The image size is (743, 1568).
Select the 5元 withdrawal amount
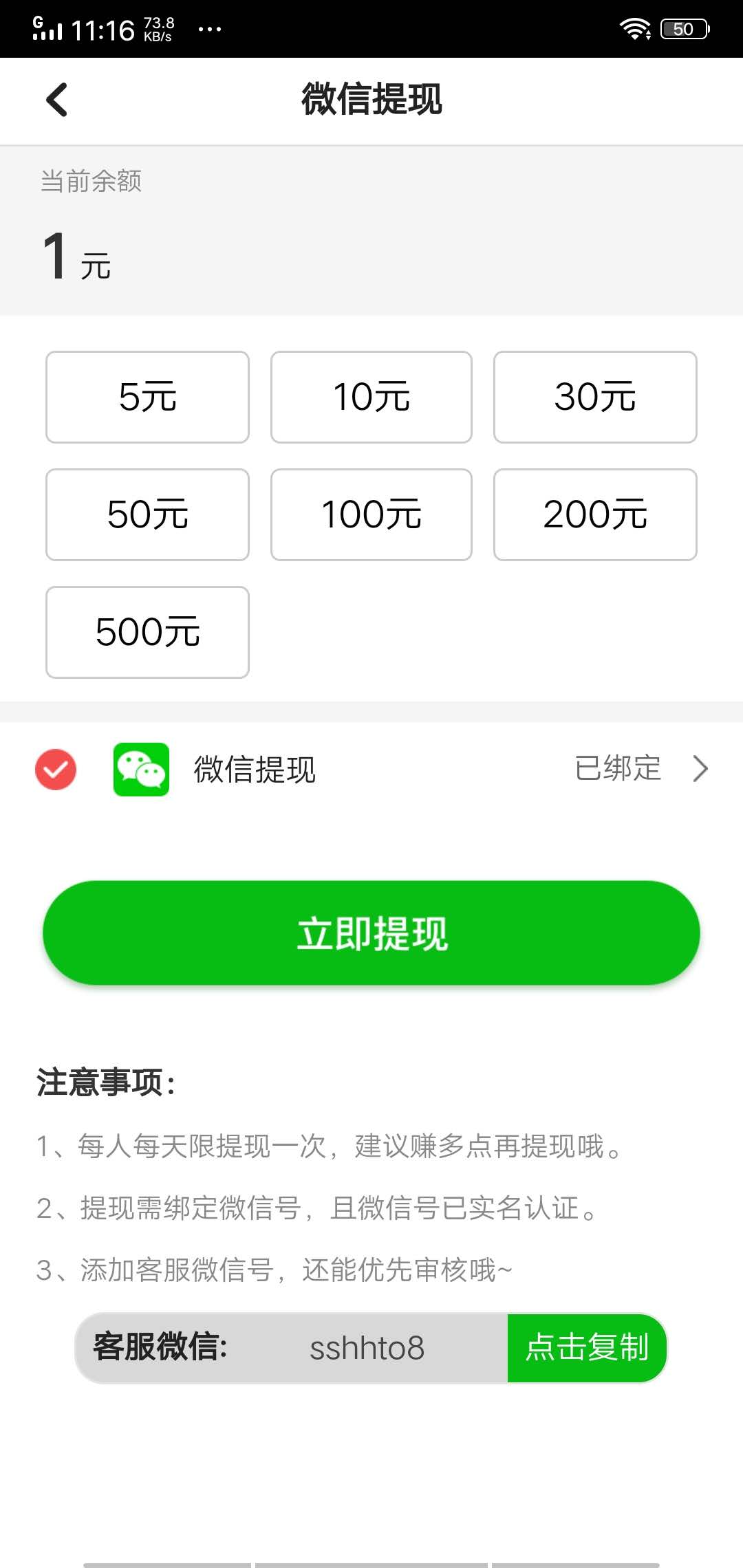pyautogui.click(x=147, y=397)
